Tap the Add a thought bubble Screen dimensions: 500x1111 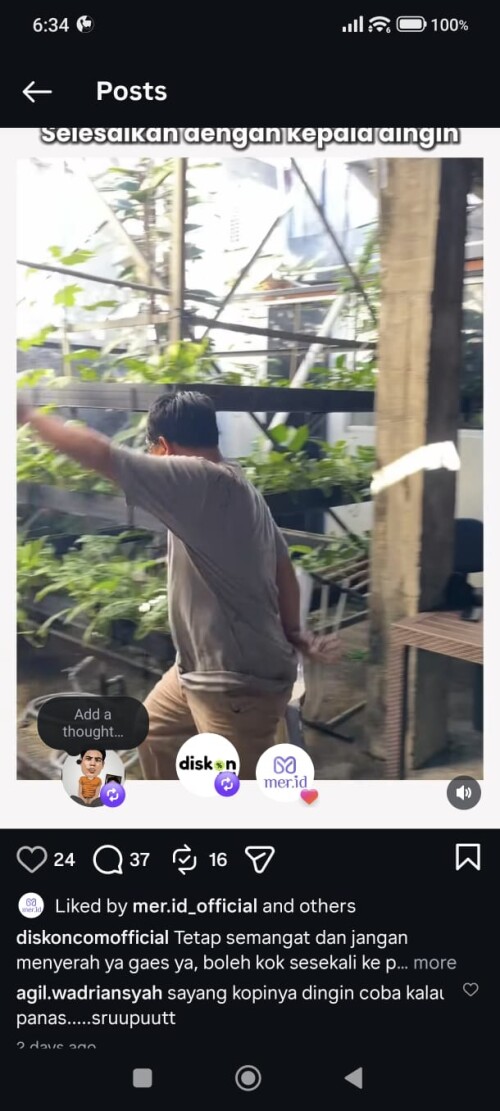(x=93, y=723)
